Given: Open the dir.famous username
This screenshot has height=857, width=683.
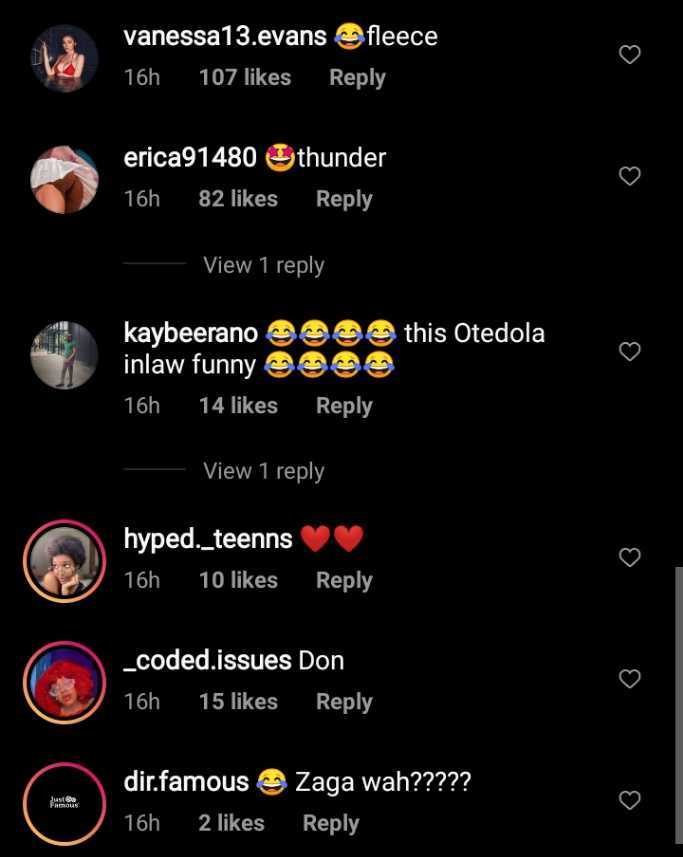Looking at the screenshot, I should pyautogui.click(x=186, y=781).
